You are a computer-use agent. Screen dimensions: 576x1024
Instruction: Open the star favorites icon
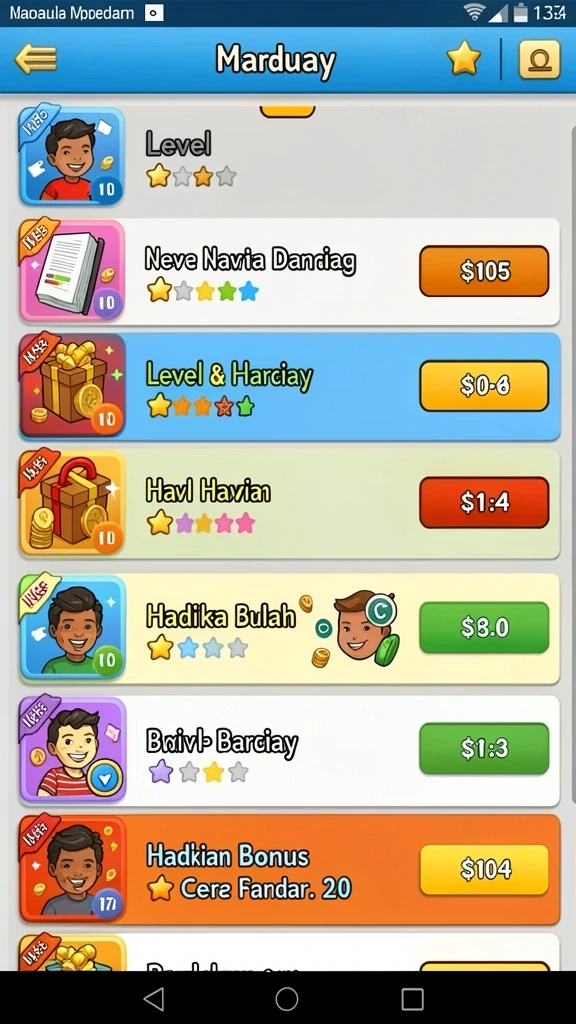464,60
